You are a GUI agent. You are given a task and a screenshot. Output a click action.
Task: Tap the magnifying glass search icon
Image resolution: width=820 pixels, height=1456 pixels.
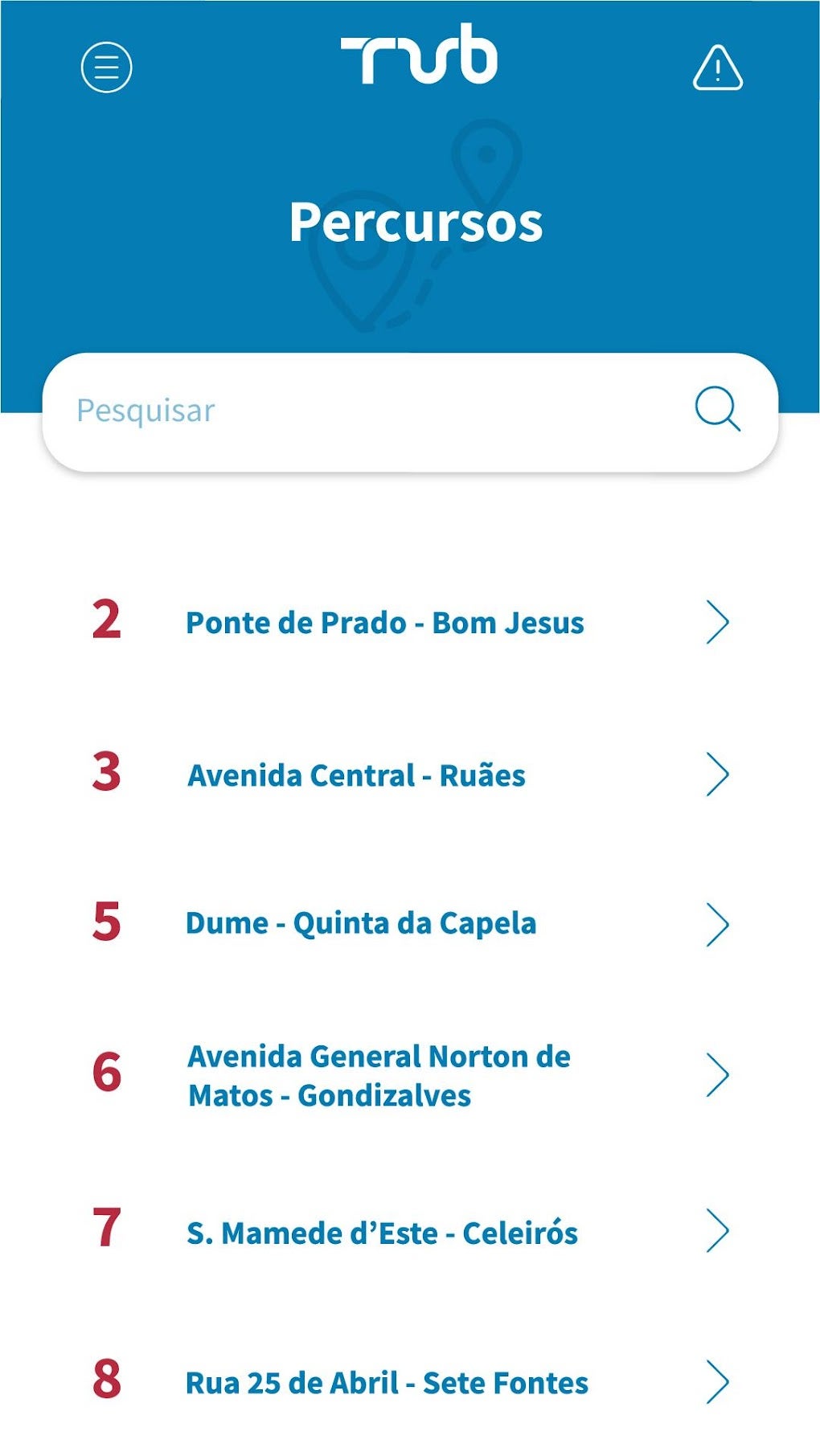[717, 409]
